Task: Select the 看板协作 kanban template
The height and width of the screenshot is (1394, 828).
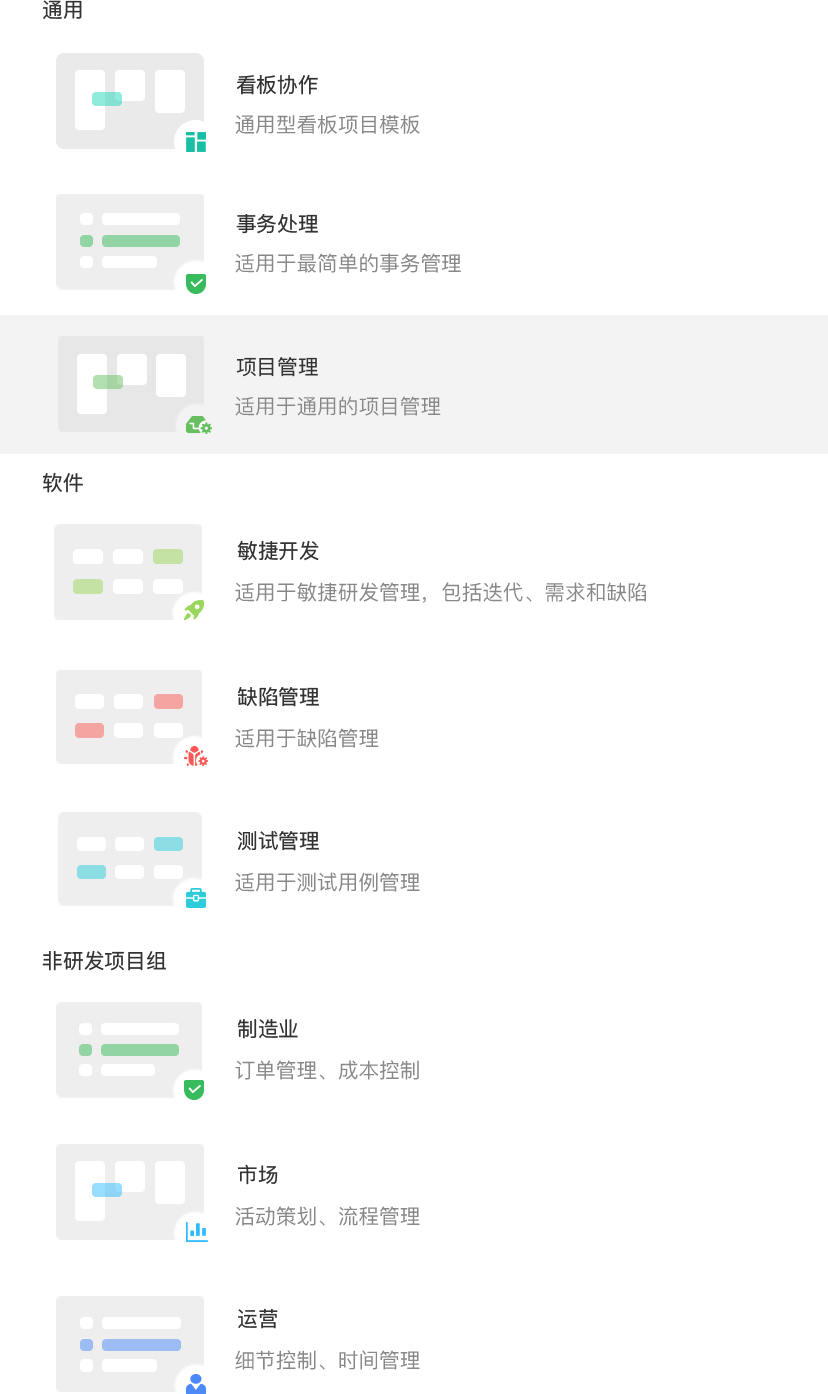Action: click(x=277, y=86)
